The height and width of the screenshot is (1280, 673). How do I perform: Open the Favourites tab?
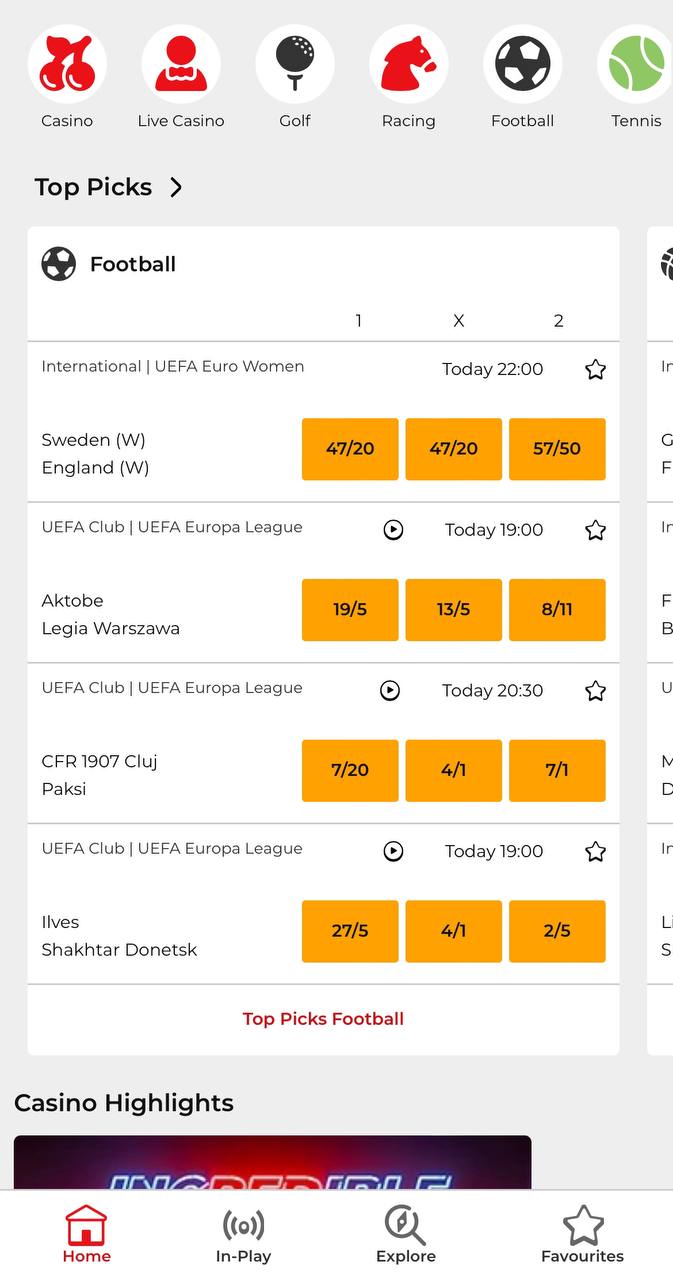582,1235
